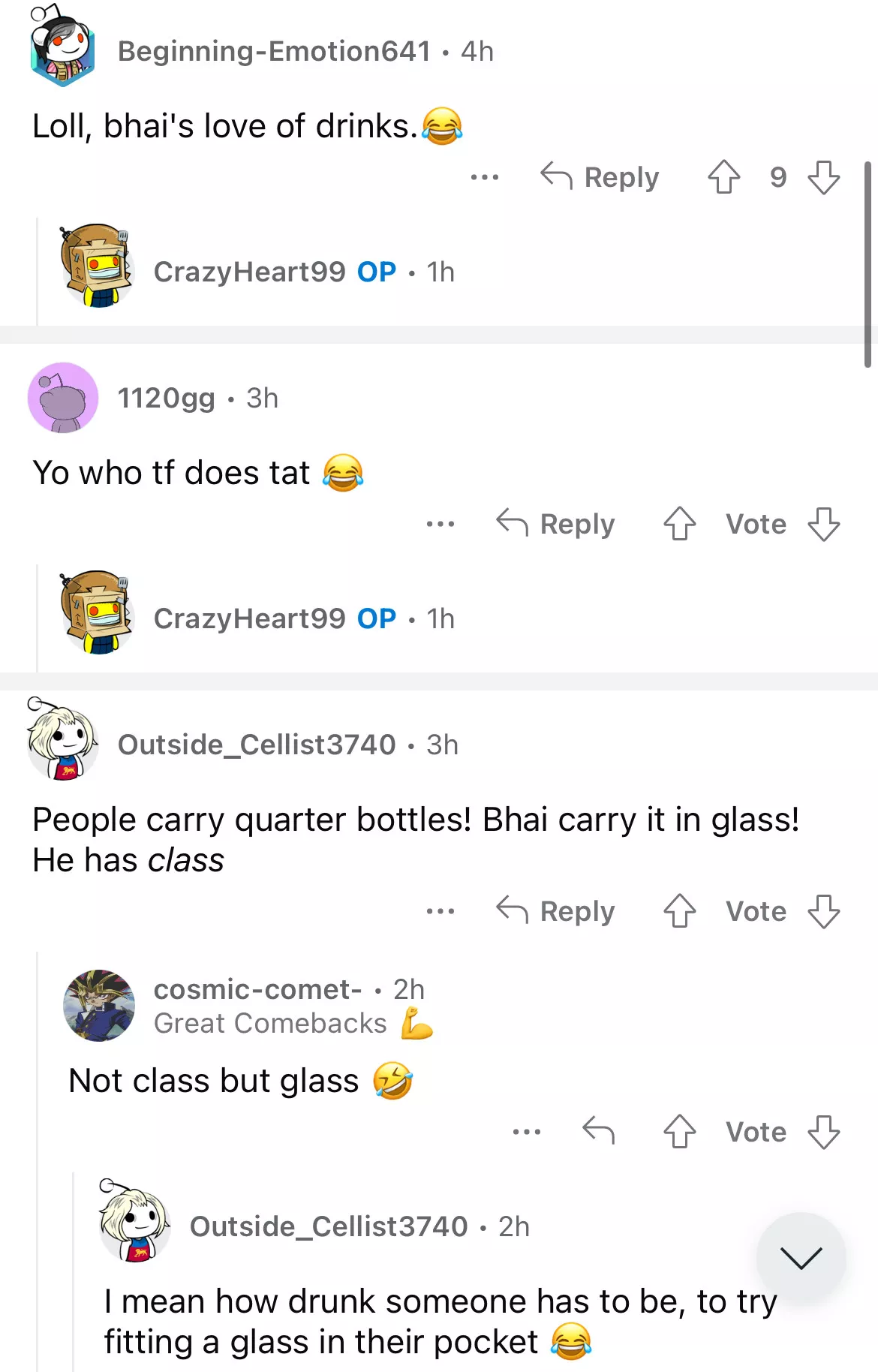Downvote 'Not class but glass' comment
The image size is (878, 1372).
tap(823, 1131)
